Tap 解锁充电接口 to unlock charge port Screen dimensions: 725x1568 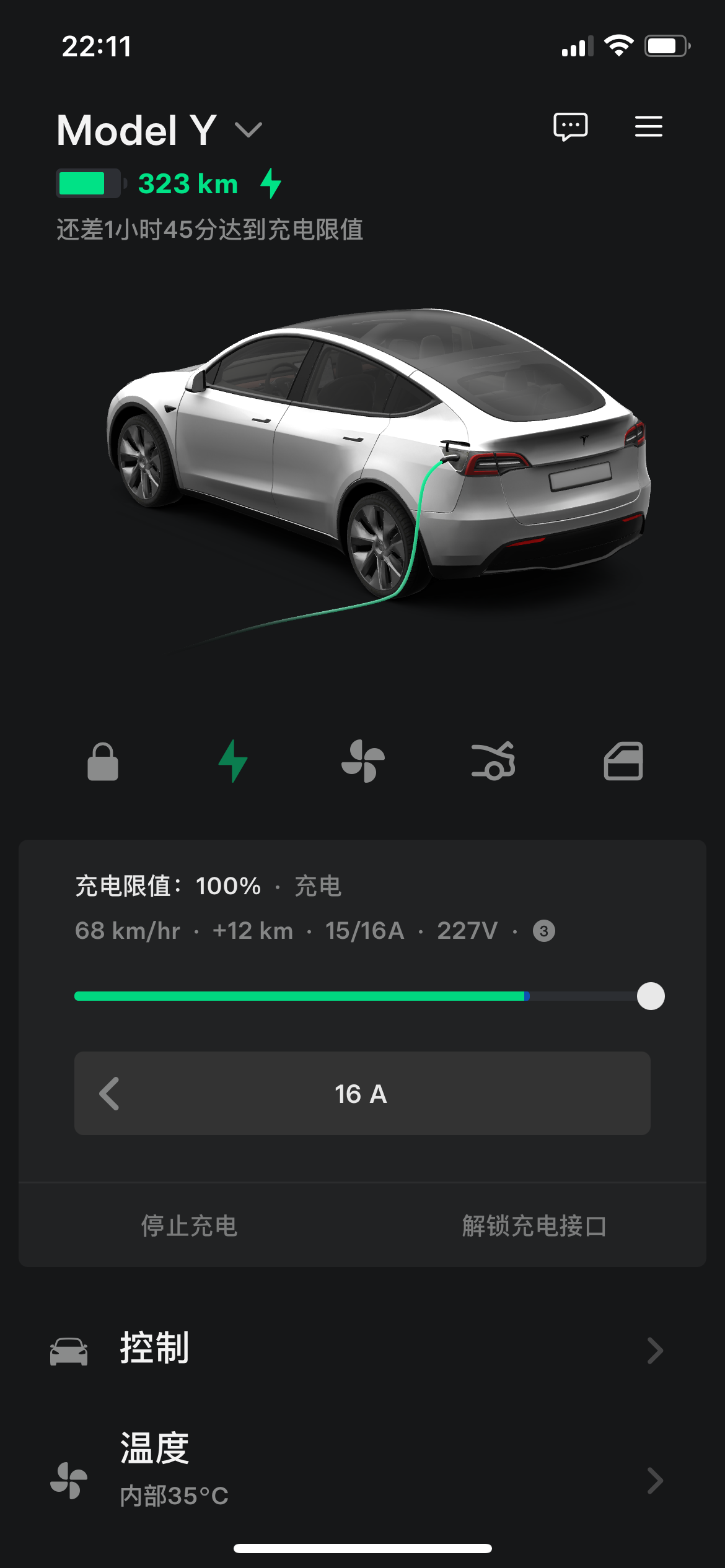pos(534,1223)
